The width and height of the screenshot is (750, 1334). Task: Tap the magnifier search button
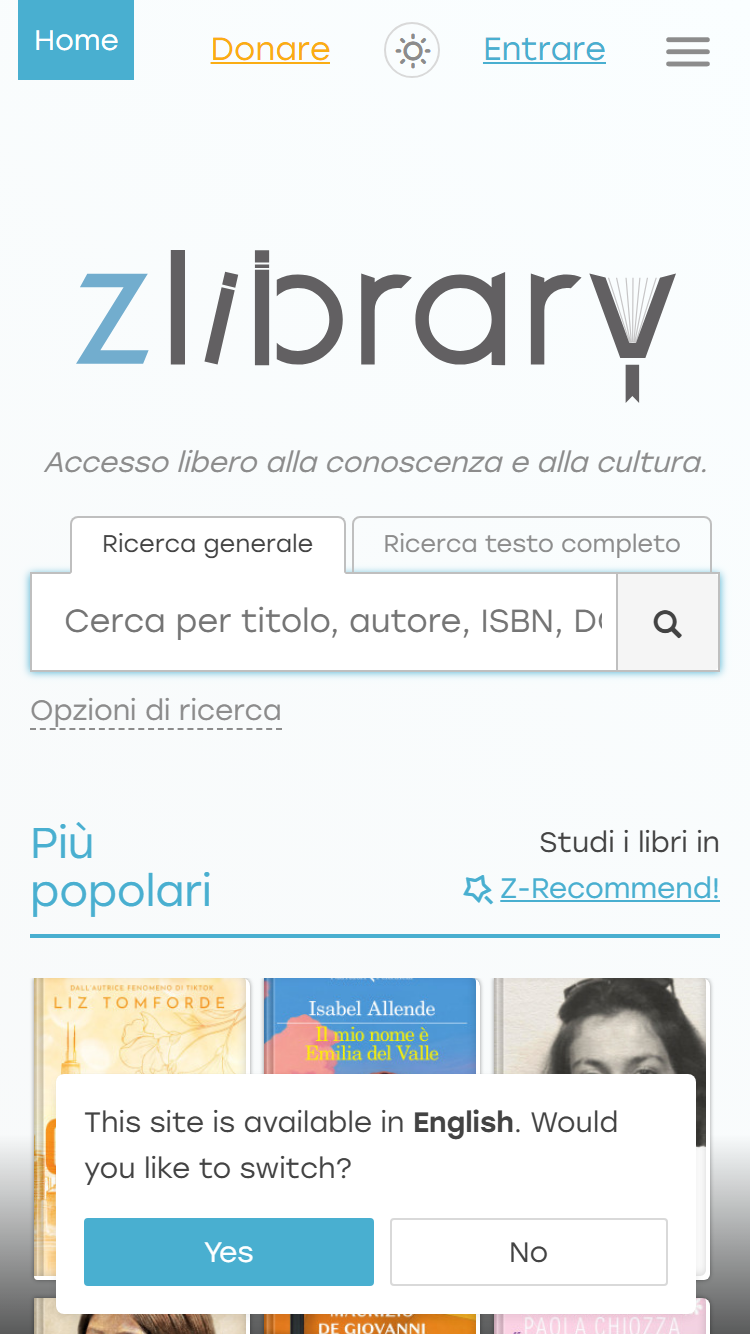668,622
